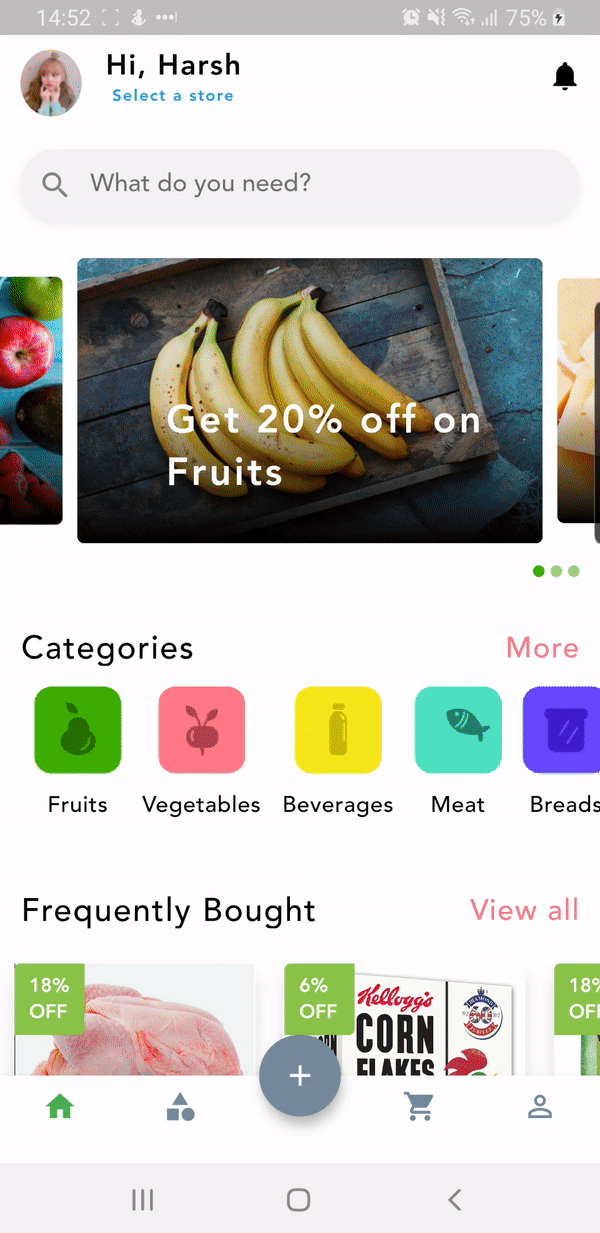View all Frequently Bought items
The image size is (600, 1233).
tap(524, 910)
